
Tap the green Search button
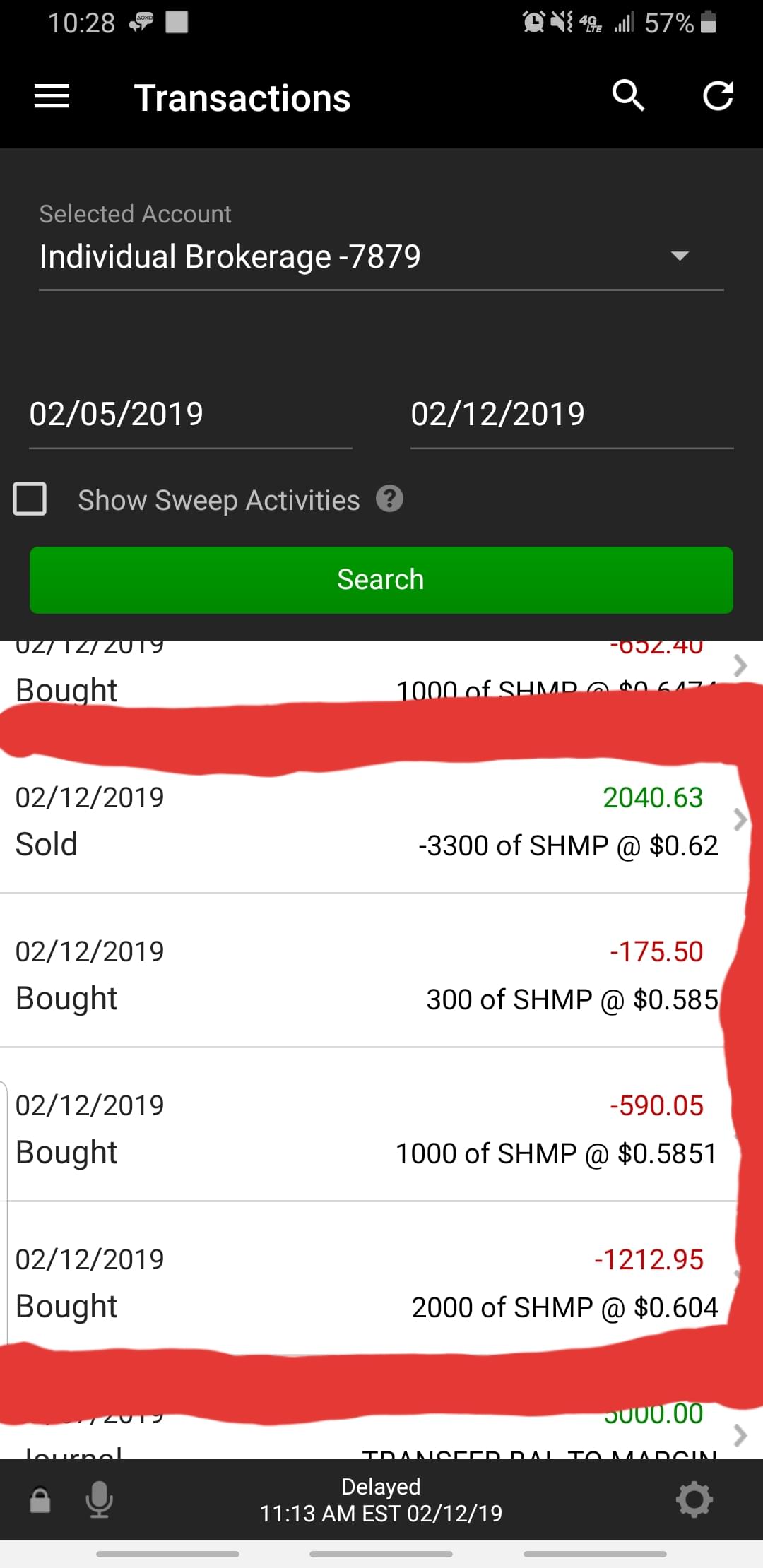click(x=381, y=580)
